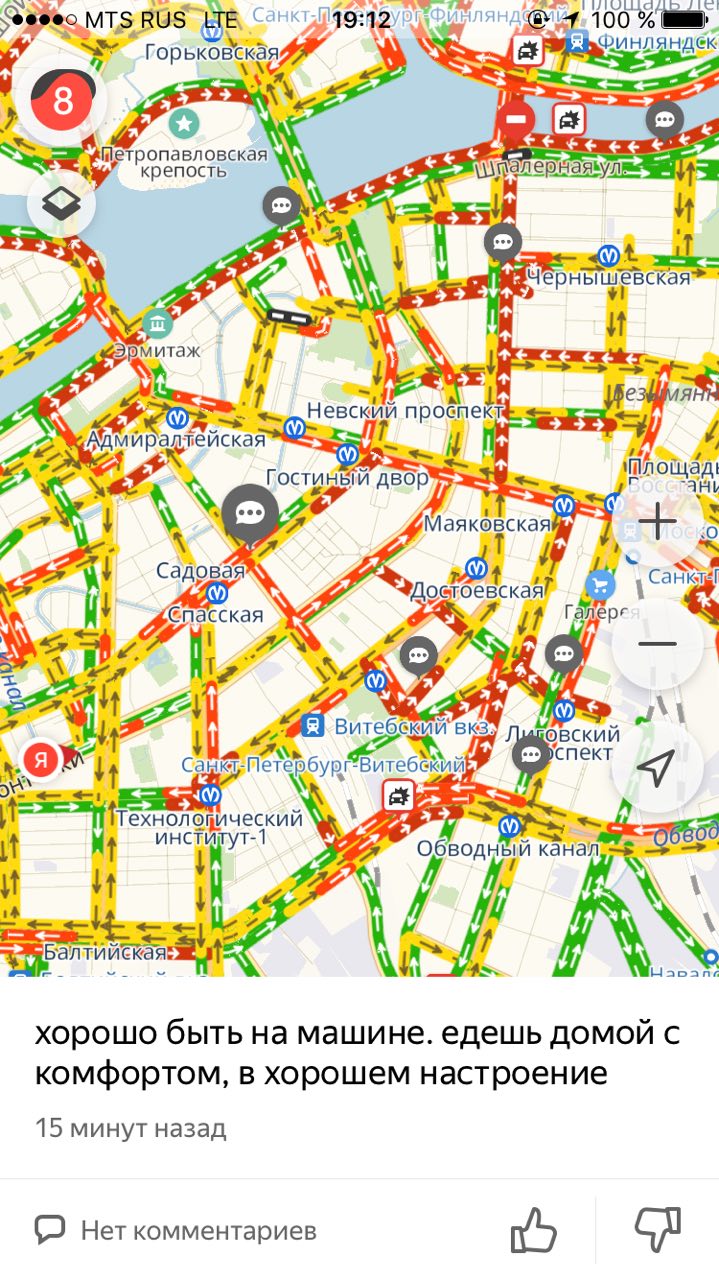View the accident marker near Обводный канал
This screenshot has height=1280, width=719.
click(399, 796)
